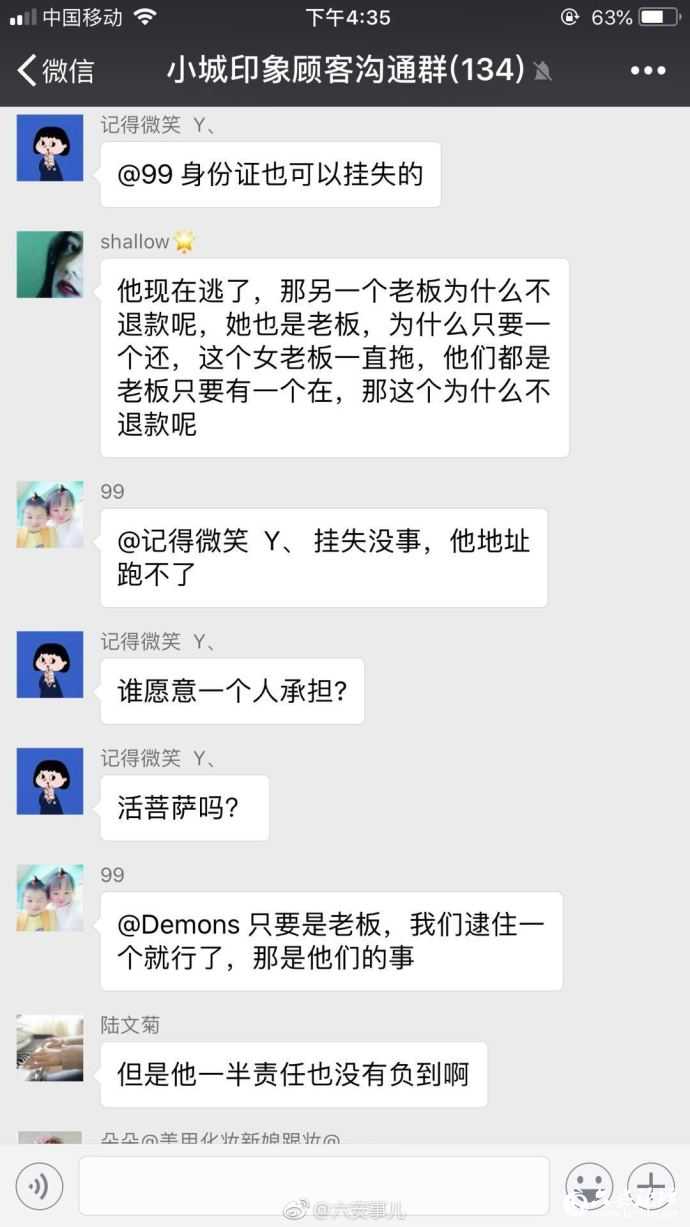View shallow's profile via the avatar
Viewport: 690px width, 1227px height.
coord(50,265)
